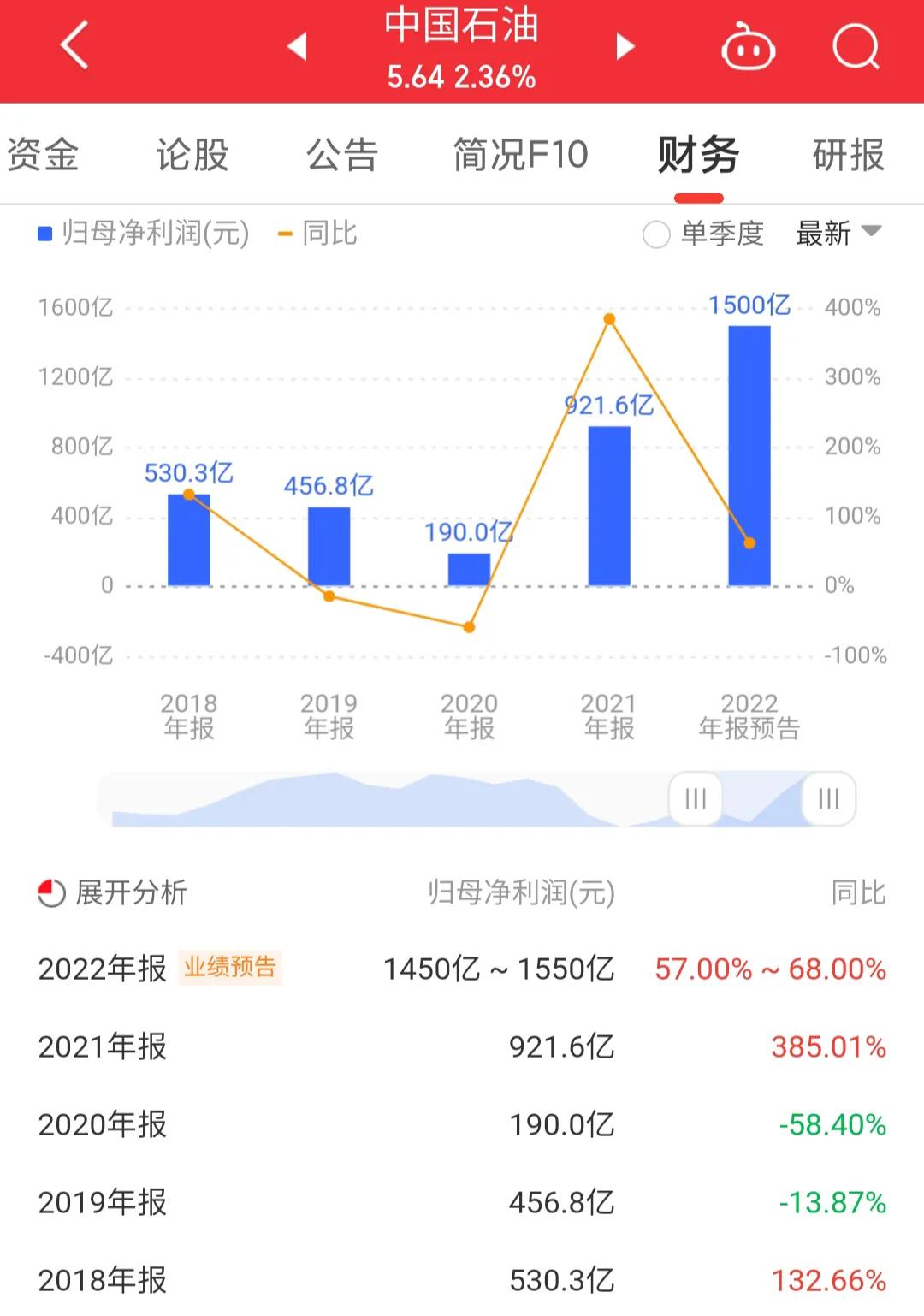This screenshot has height=1316, width=924.
Task: Tap the right arrow to view next stock
Action: click(624, 47)
